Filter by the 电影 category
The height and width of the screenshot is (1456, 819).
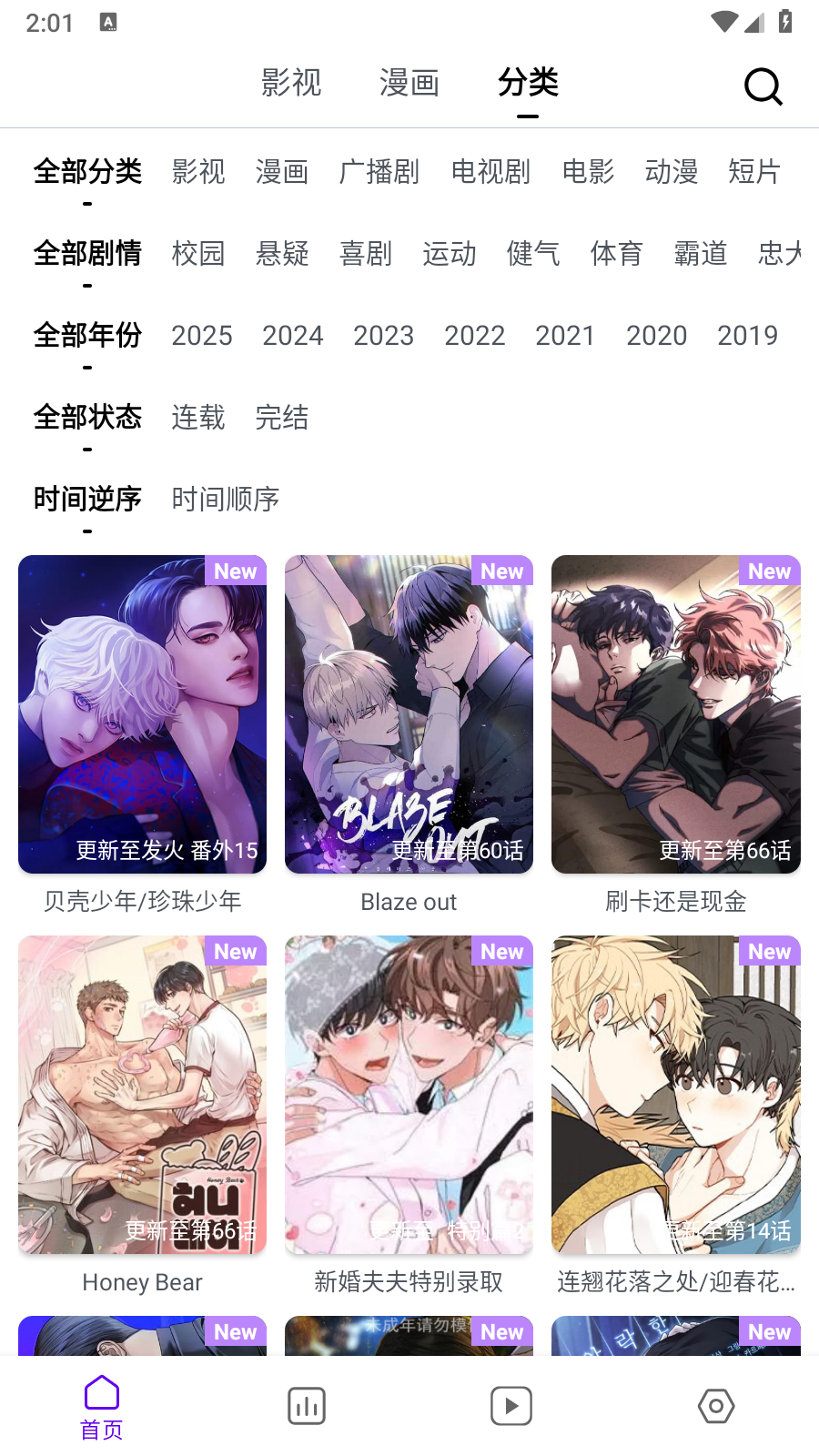point(587,173)
